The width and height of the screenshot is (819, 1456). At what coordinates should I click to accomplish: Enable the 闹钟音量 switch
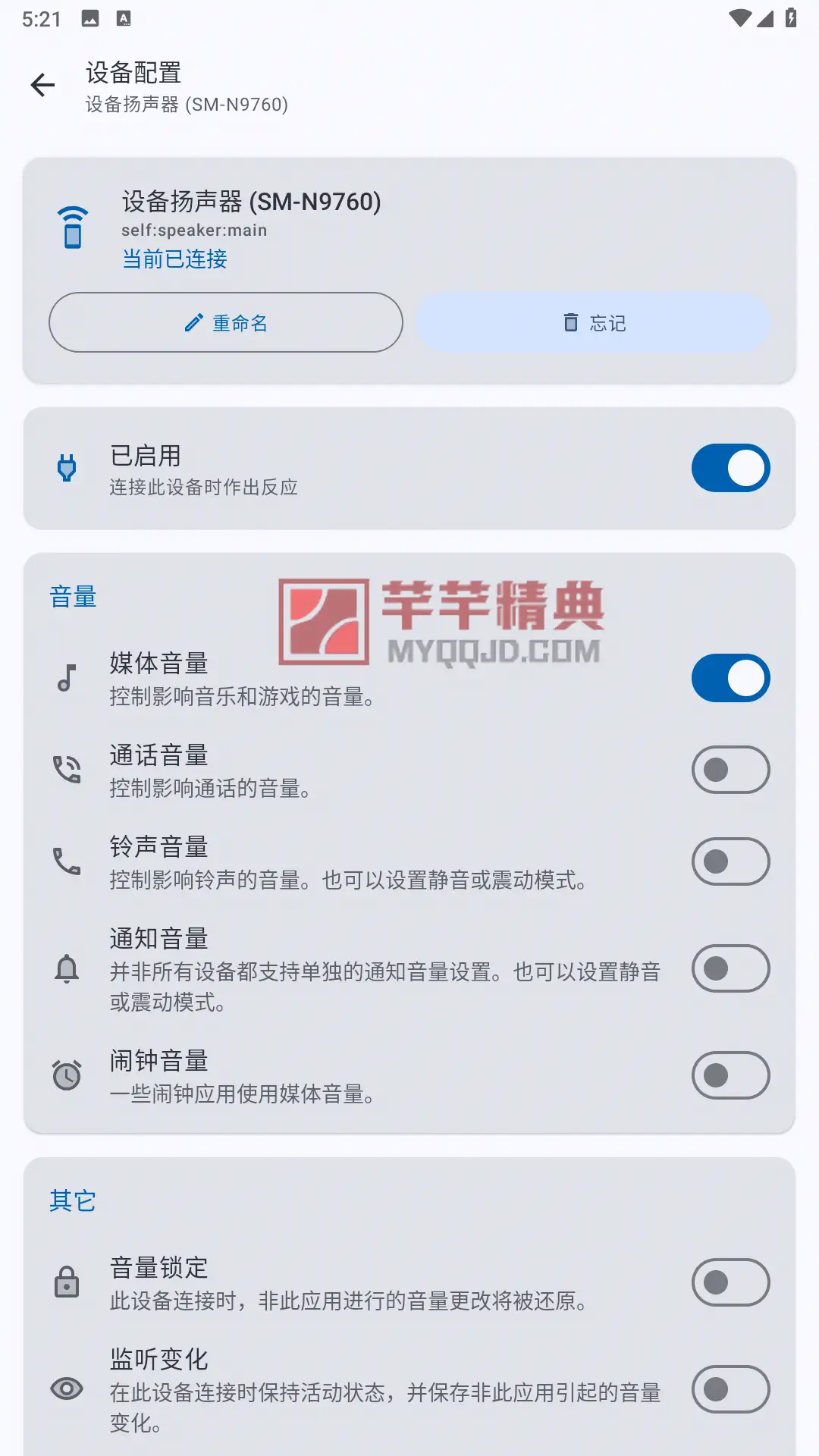[730, 1075]
